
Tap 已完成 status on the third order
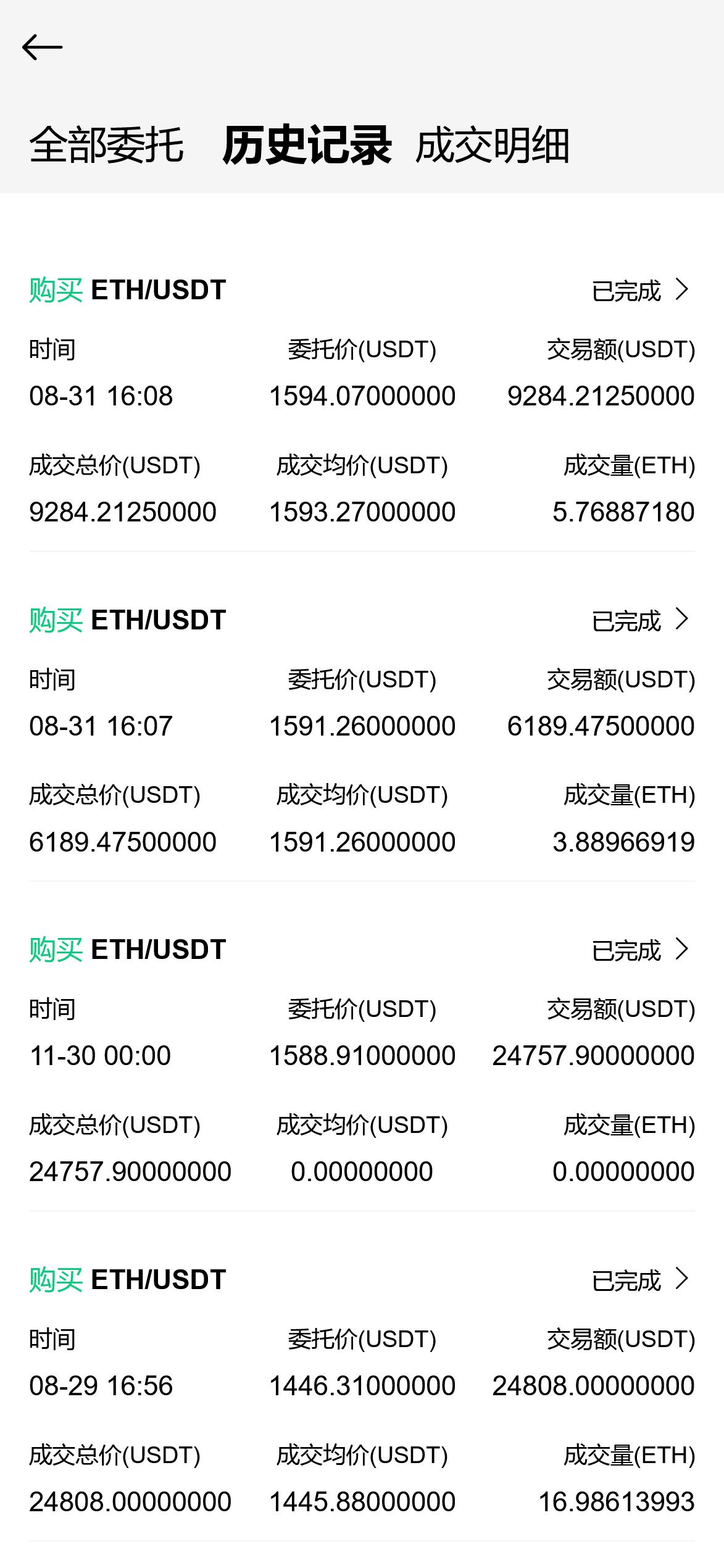coord(626,950)
